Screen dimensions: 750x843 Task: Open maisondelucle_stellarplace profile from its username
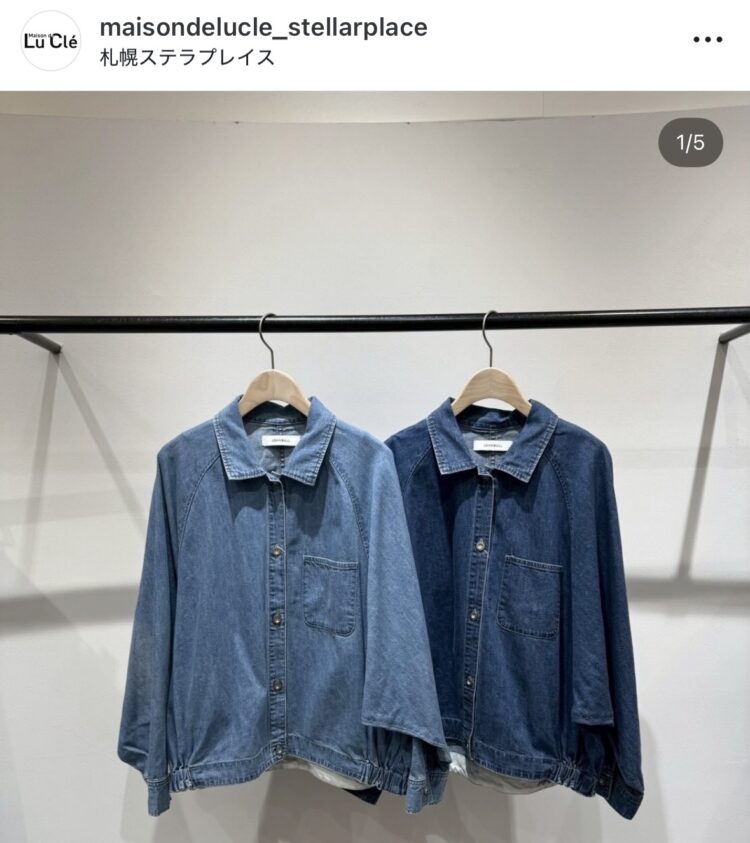coord(263,27)
